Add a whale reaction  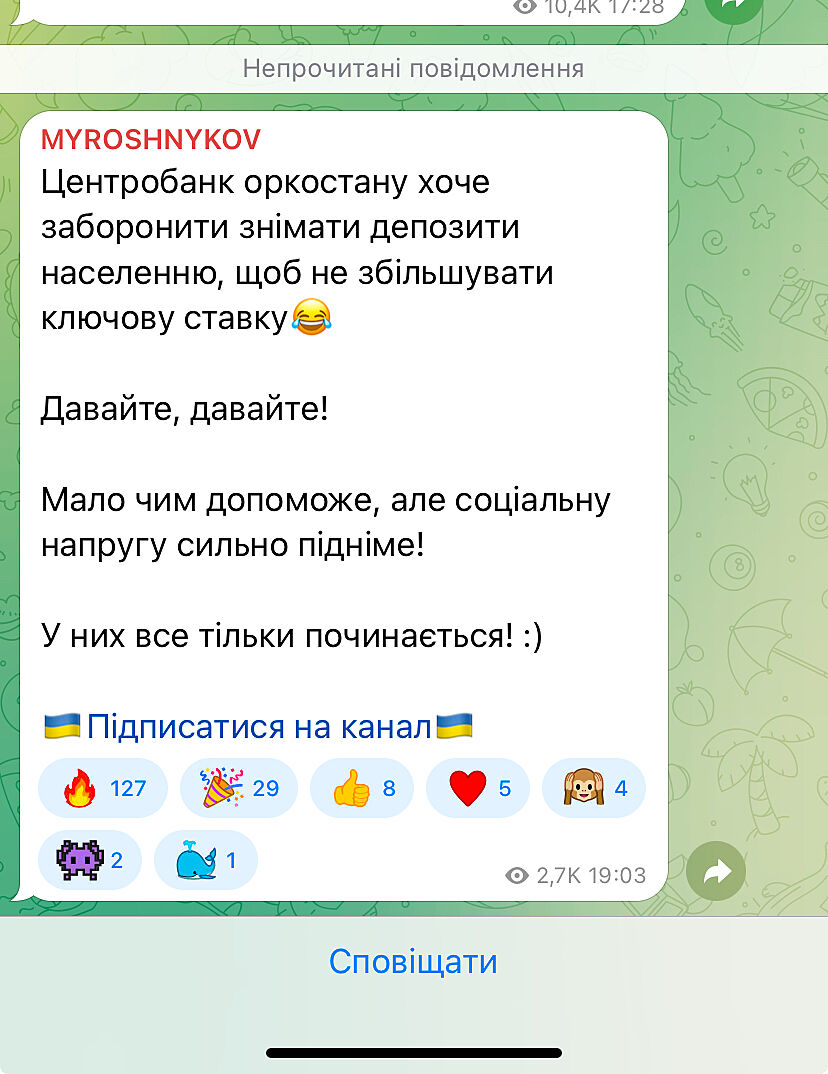(x=205, y=860)
